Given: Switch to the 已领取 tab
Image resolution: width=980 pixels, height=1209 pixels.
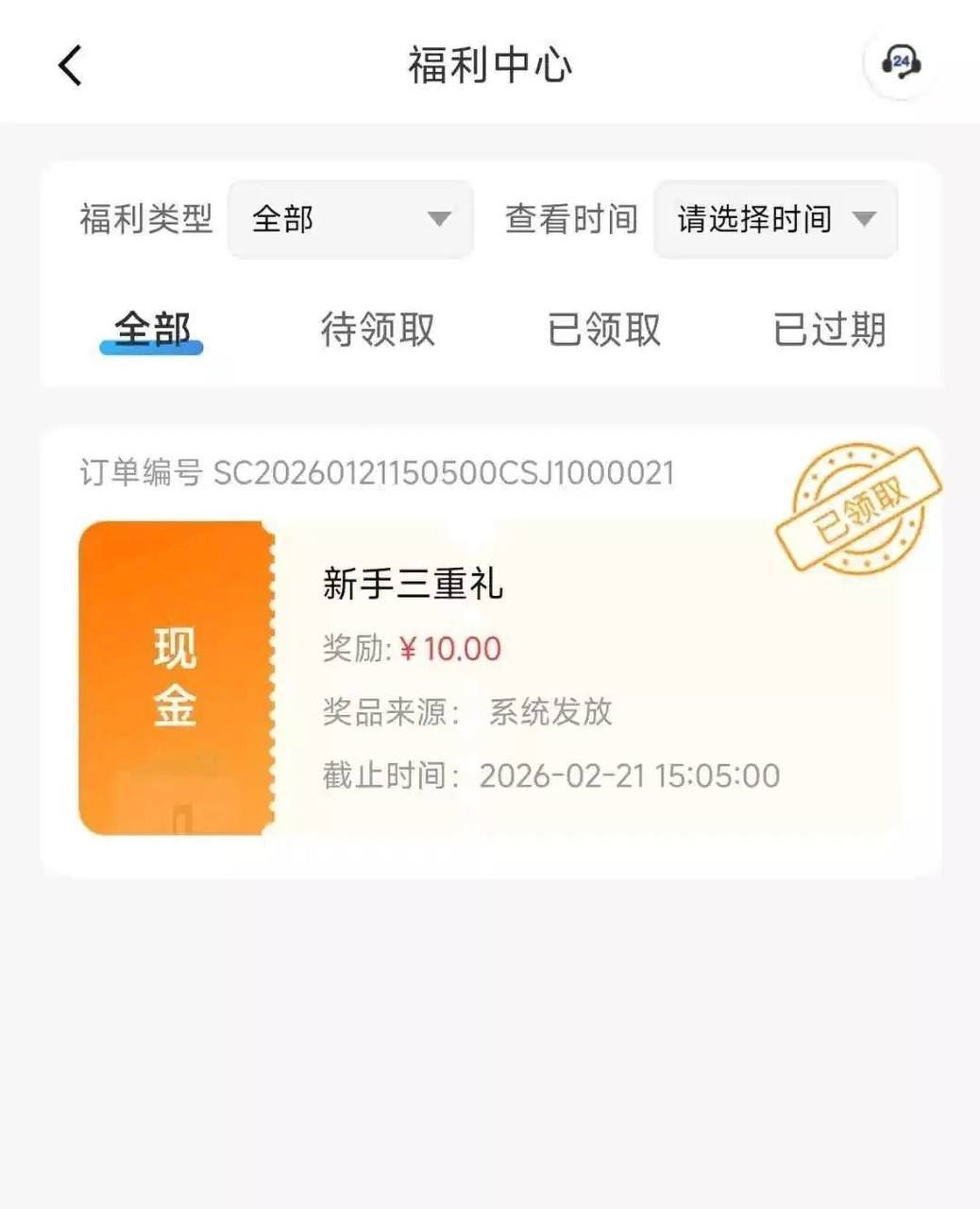Looking at the screenshot, I should pos(604,330).
